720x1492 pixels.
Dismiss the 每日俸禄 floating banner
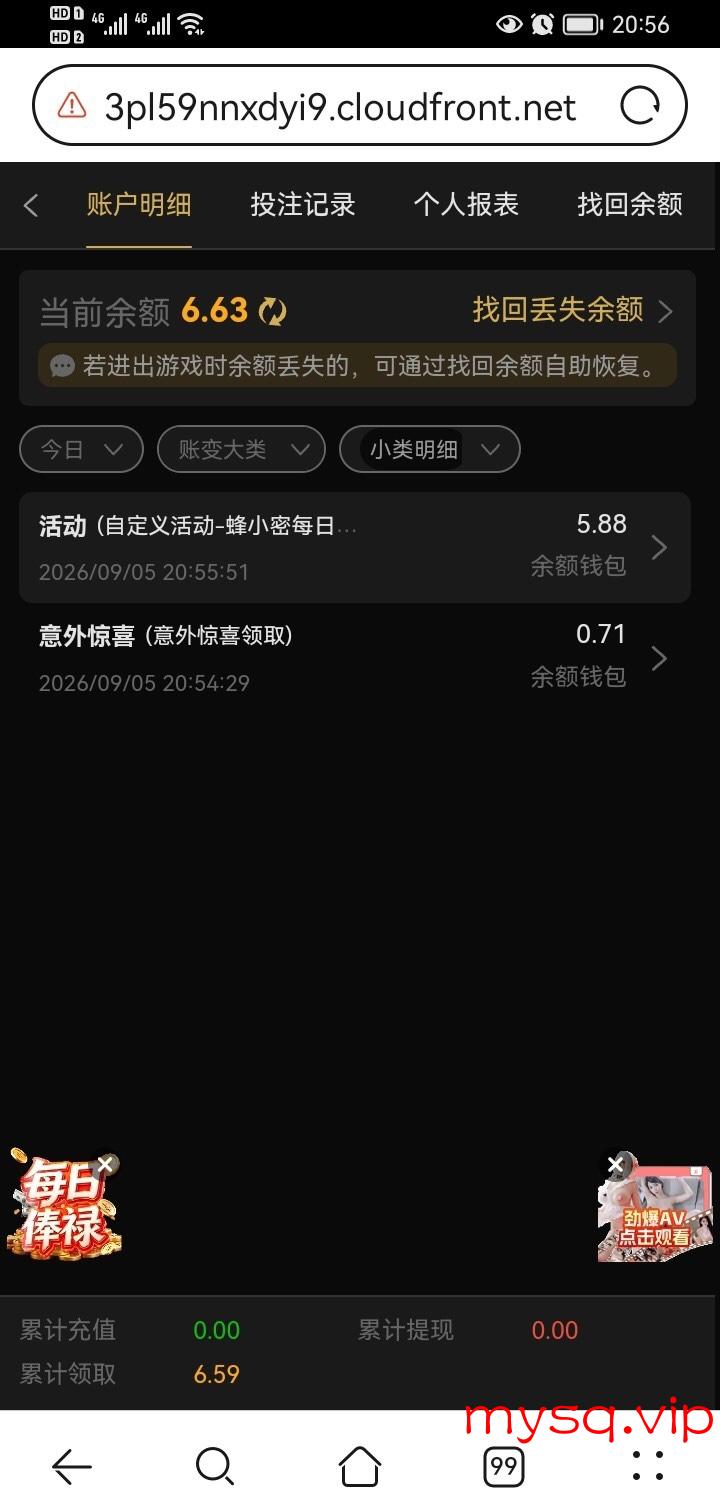click(107, 1164)
